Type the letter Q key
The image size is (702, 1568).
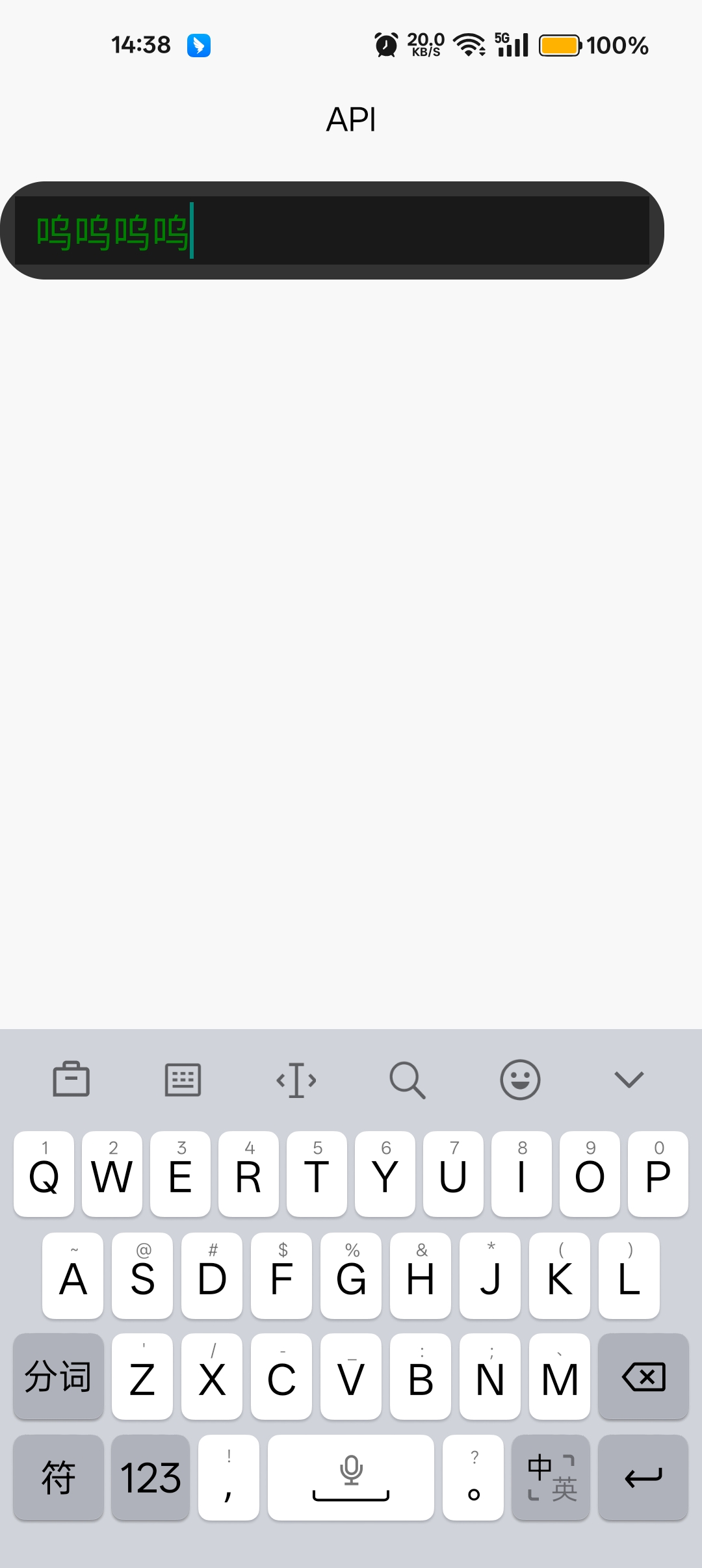(x=44, y=1173)
